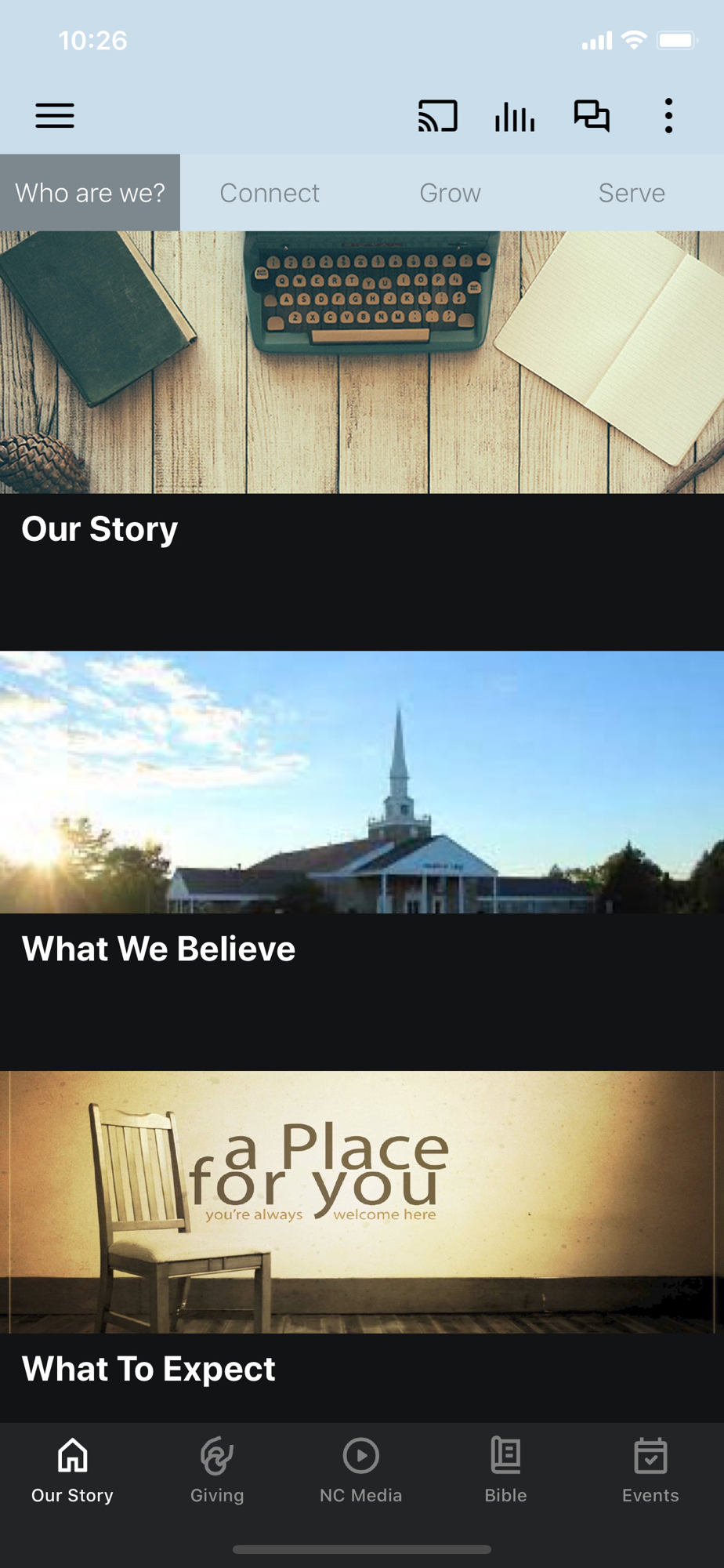
Task: Select Our Story in the bottom bar
Action: coord(72,1471)
